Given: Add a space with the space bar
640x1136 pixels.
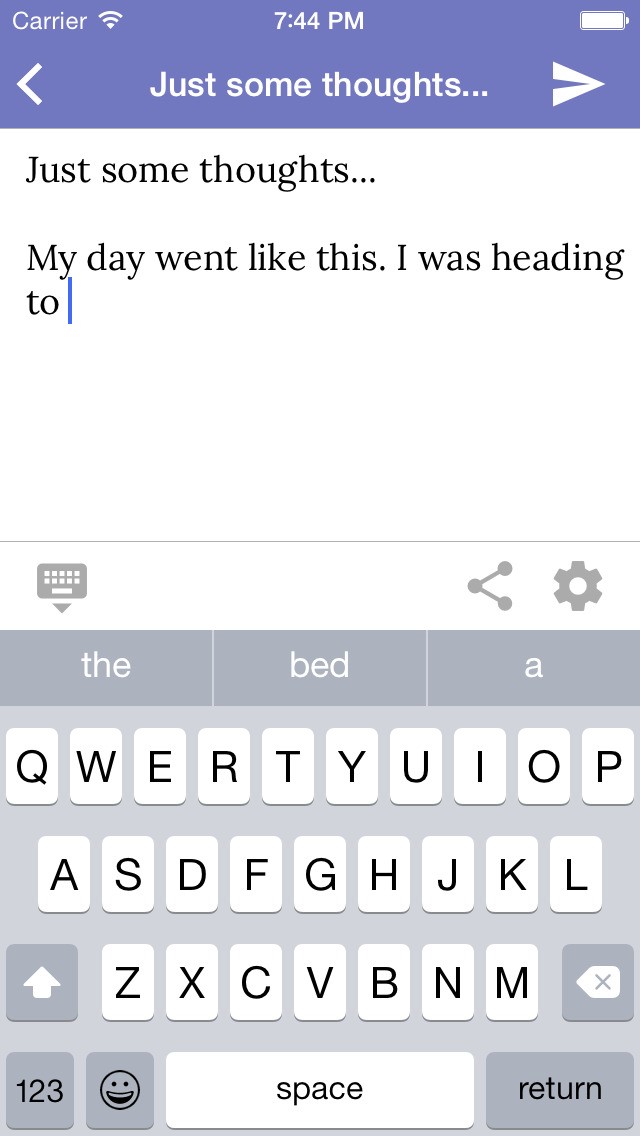Looking at the screenshot, I should [320, 1089].
